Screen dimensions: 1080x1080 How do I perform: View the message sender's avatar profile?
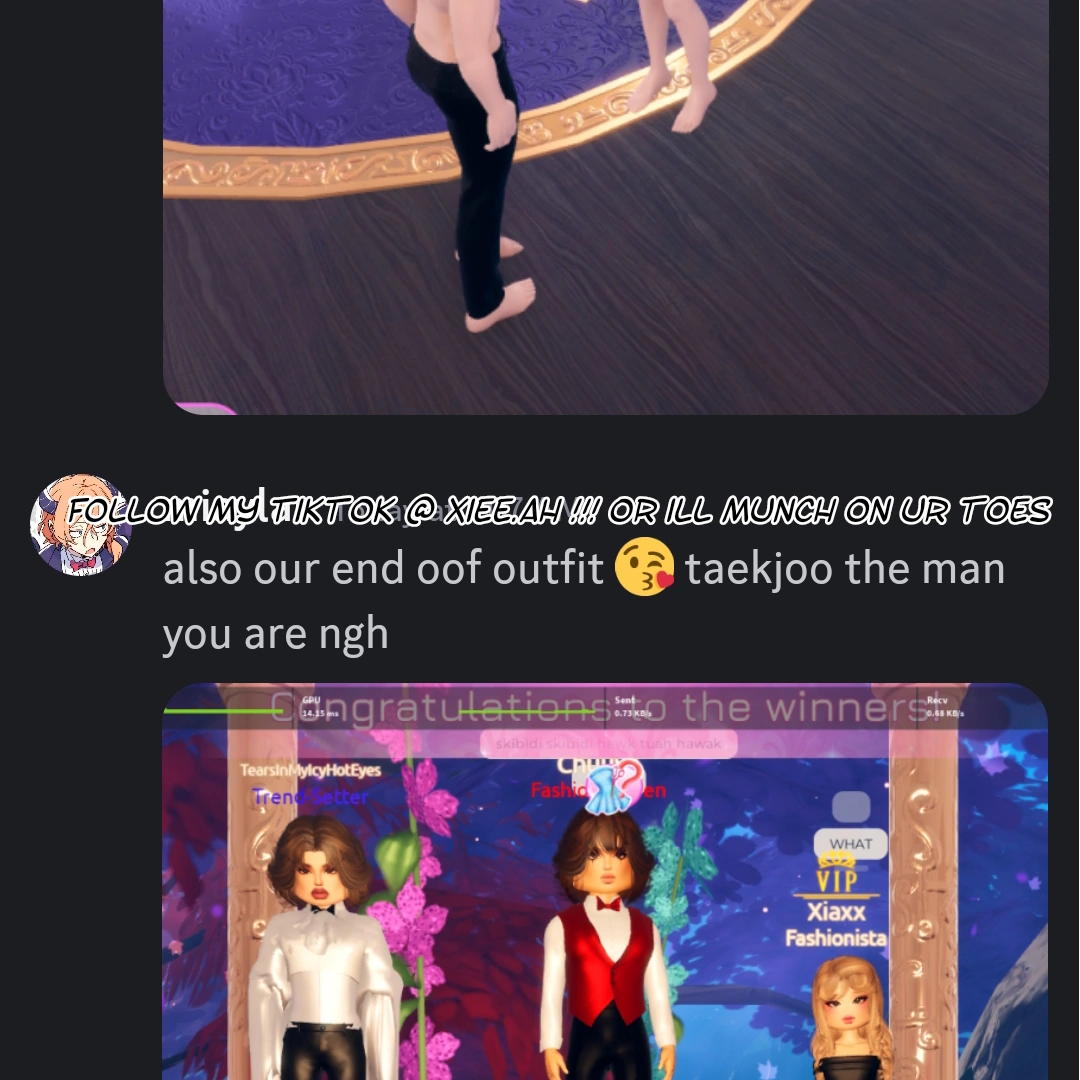[x=80, y=526]
